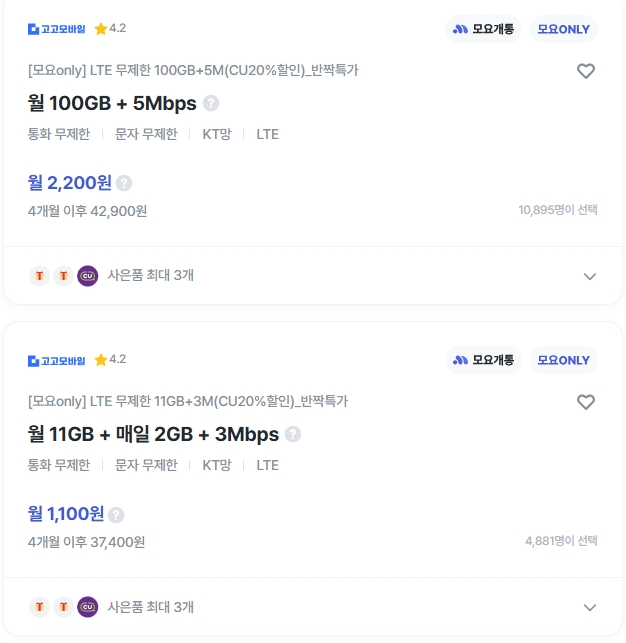Image resolution: width=626 pixels, height=643 pixels.
Task: Show help for 월 11GB + 3Mbps data
Action: (x=293, y=434)
